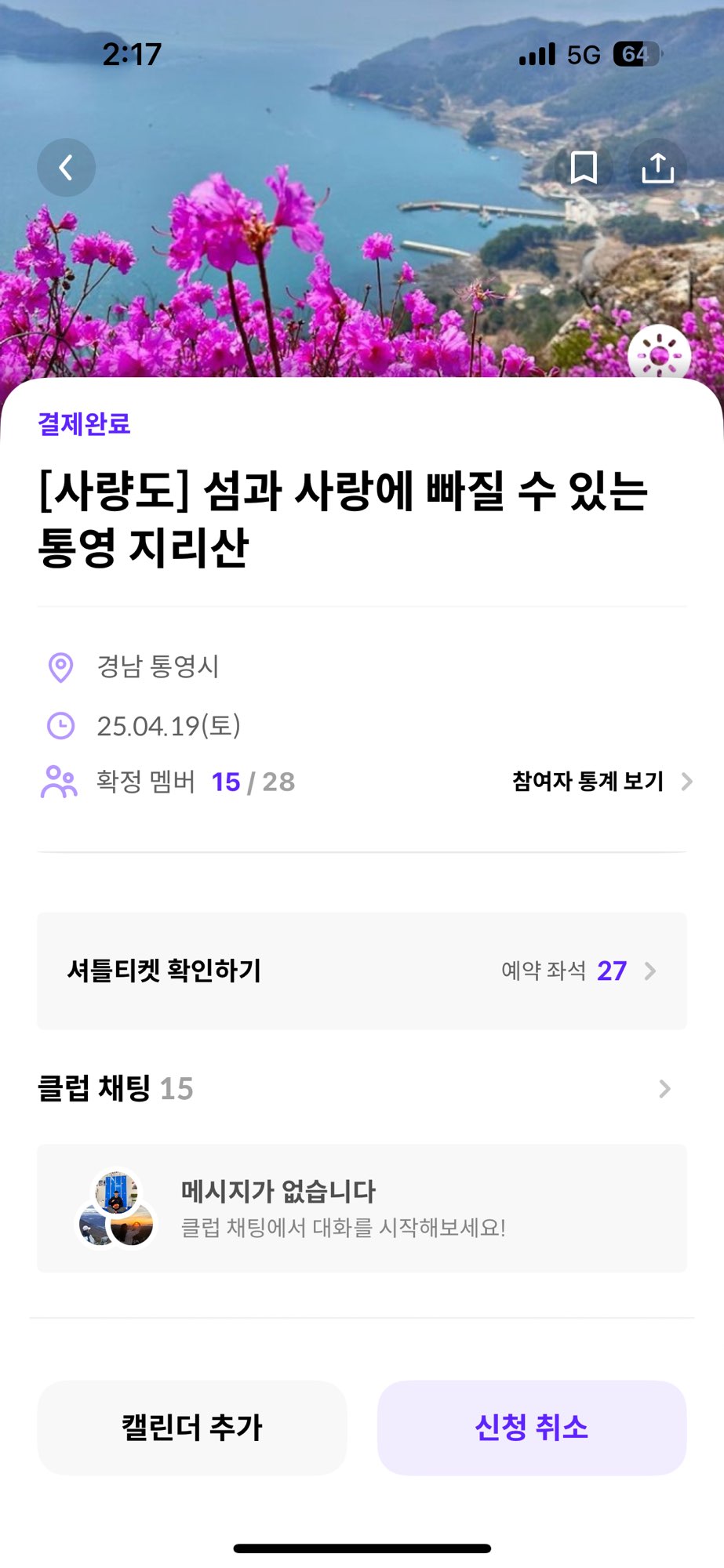This screenshot has height=1568, width=724.
Task: Open the 클럽 채팅 section
Action: (362, 1088)
